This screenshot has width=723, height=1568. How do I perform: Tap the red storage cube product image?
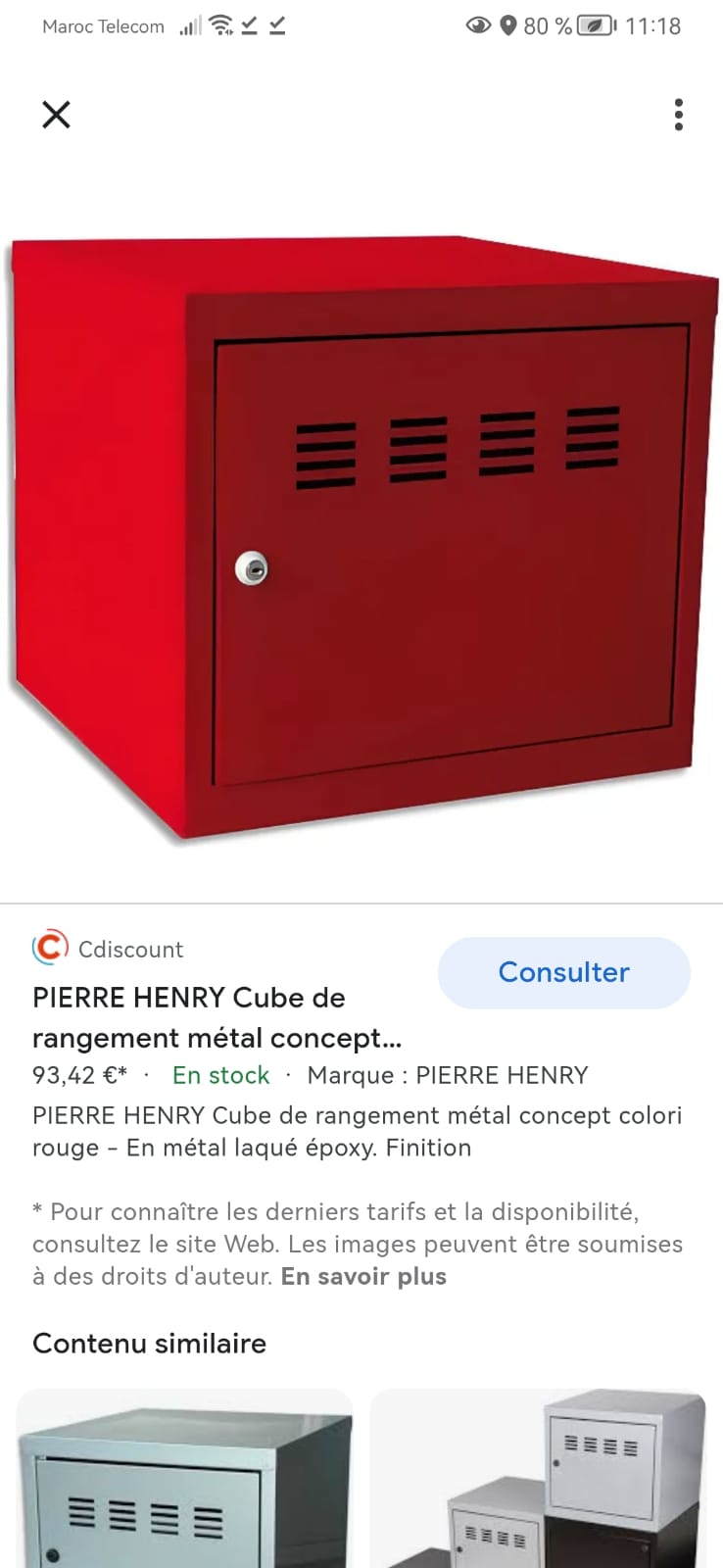pyautogui.click(x=361, y=537)
